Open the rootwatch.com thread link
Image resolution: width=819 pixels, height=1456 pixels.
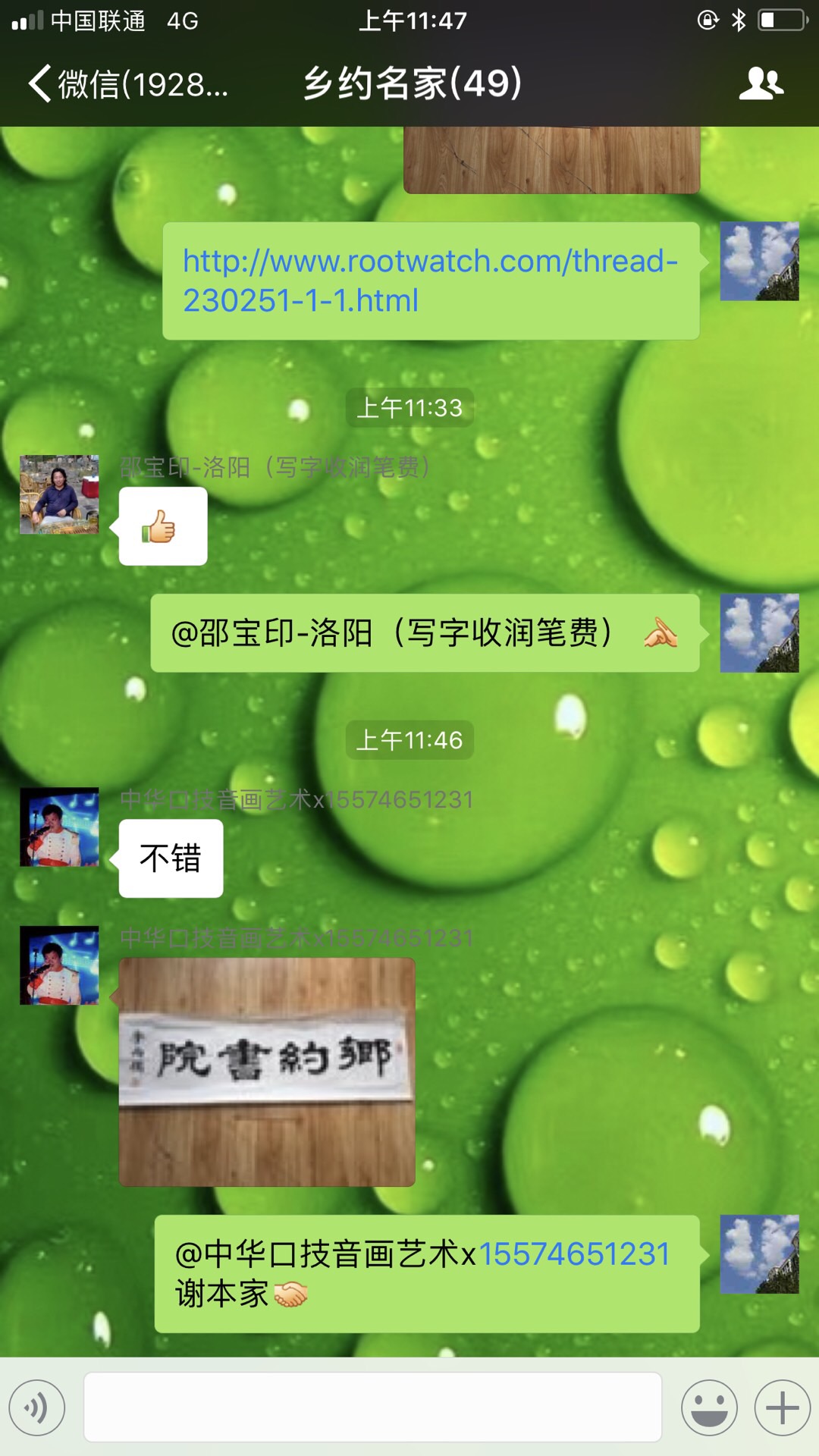(x=429, y=281)
